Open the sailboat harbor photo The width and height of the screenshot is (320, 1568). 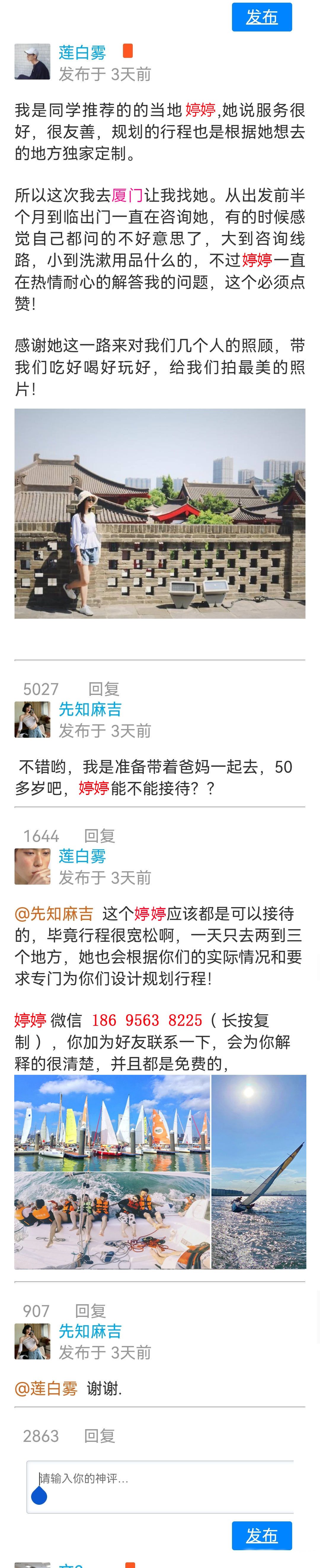112,1123
